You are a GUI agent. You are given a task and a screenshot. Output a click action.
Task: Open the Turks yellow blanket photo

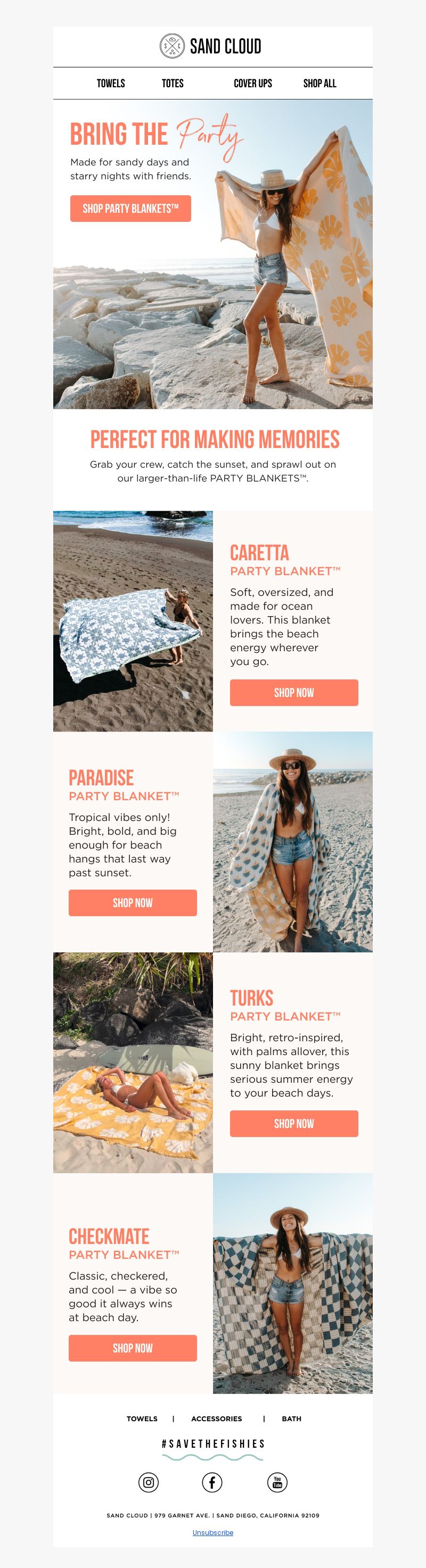click(133, 1062)
